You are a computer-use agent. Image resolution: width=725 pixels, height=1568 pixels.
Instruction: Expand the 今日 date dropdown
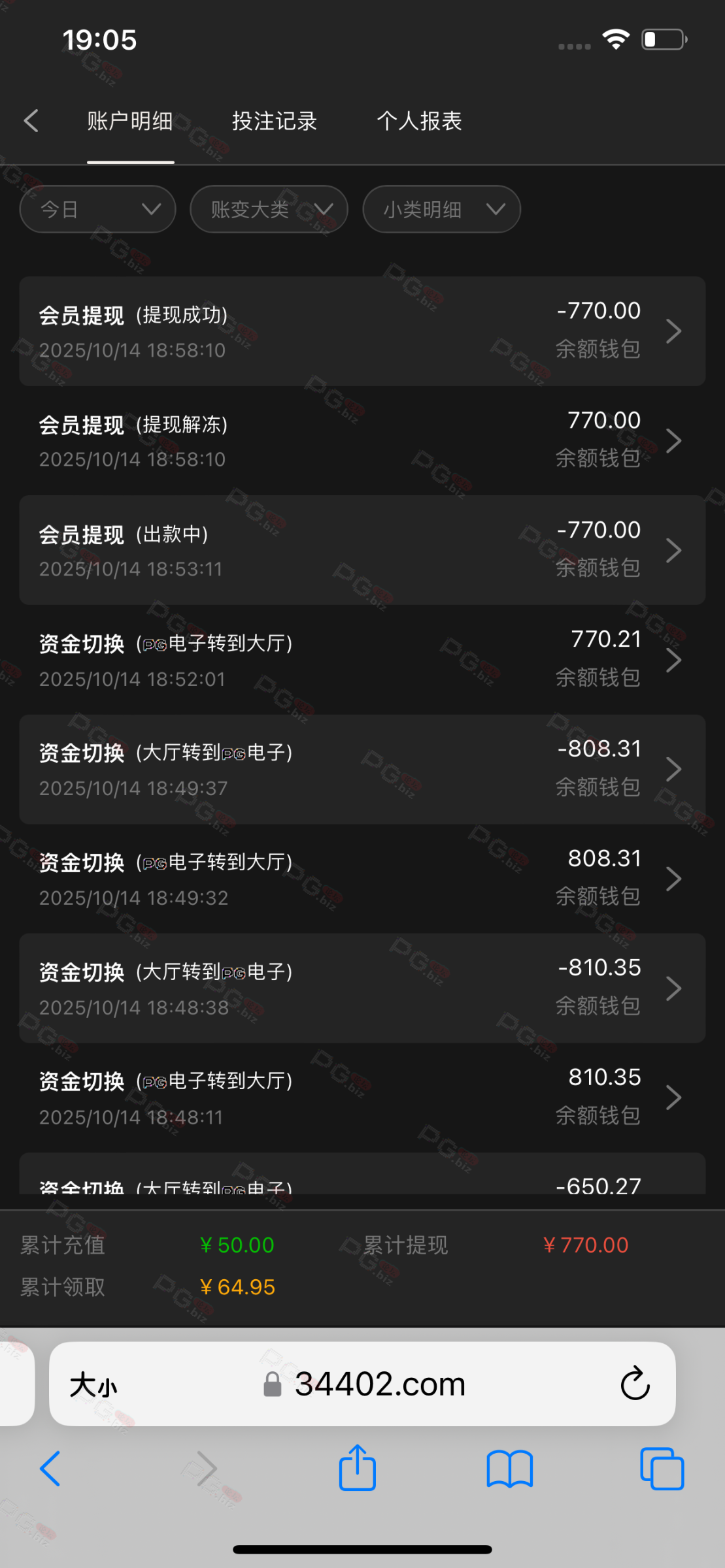point(98,209)
